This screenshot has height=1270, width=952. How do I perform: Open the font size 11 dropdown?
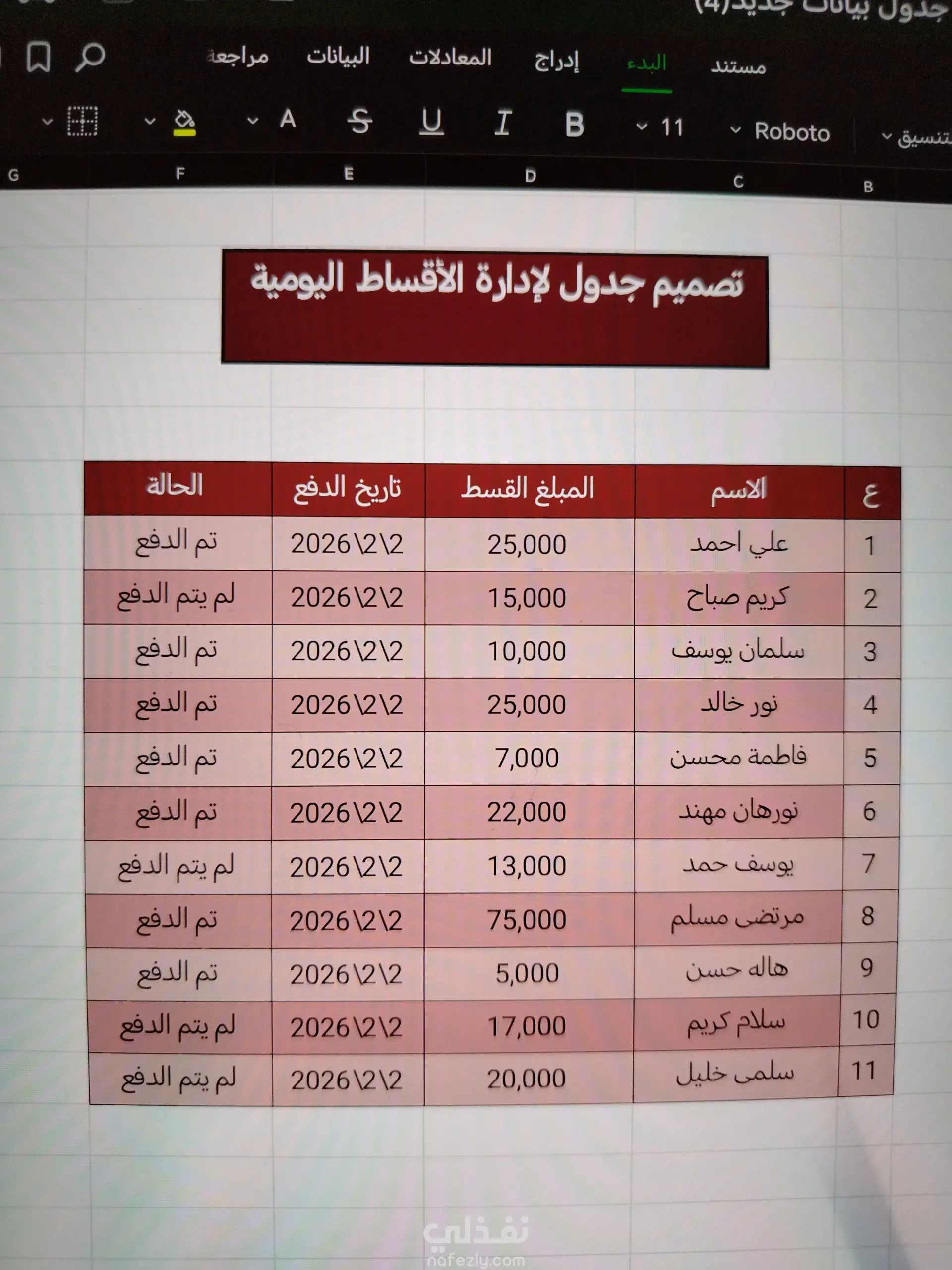point(660,127)
